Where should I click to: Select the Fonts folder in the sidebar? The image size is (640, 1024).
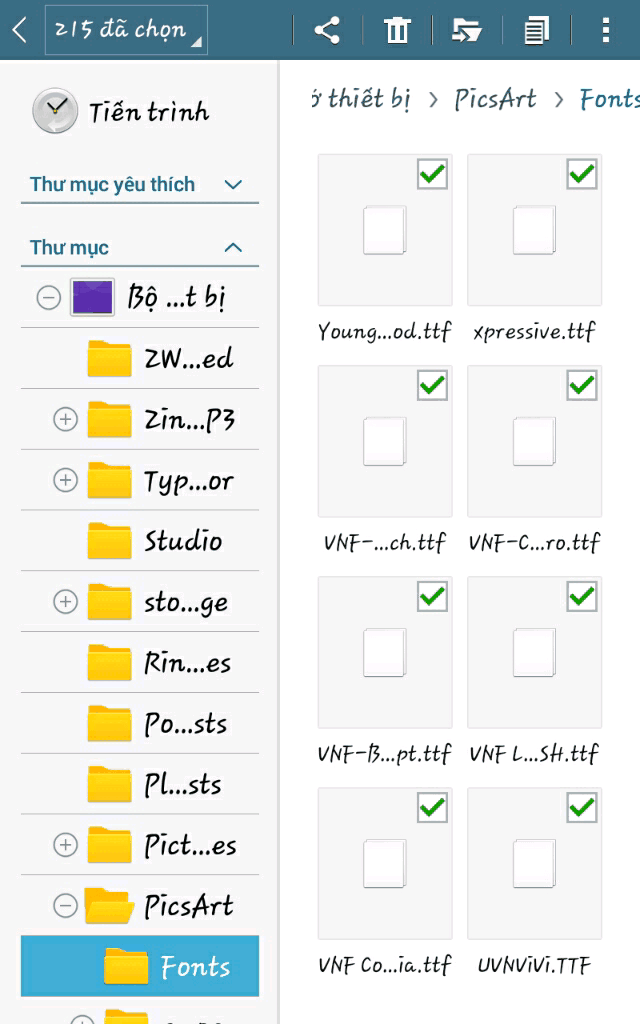140,966
